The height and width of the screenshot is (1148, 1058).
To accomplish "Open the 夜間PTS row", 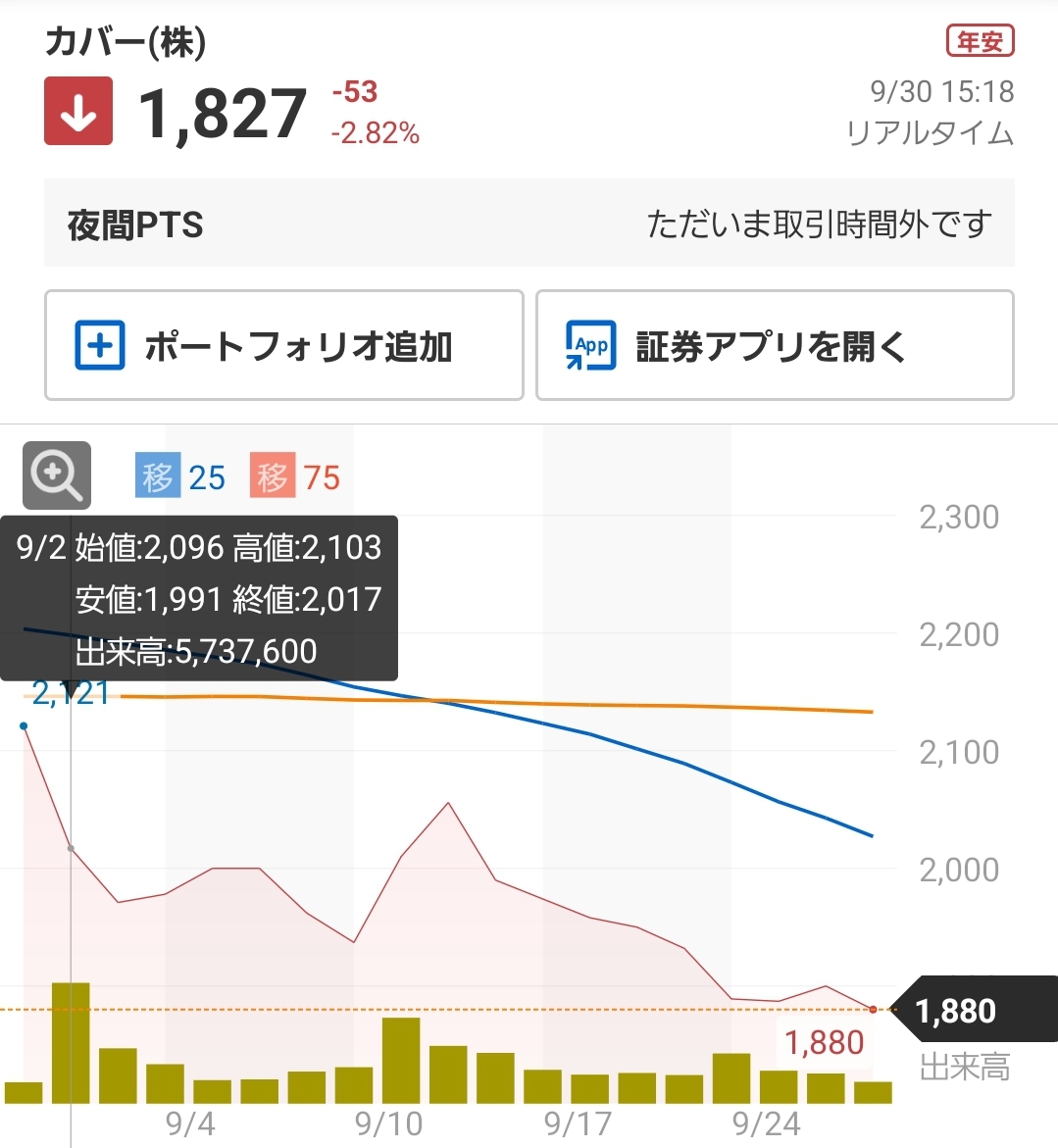I will 529,225.
